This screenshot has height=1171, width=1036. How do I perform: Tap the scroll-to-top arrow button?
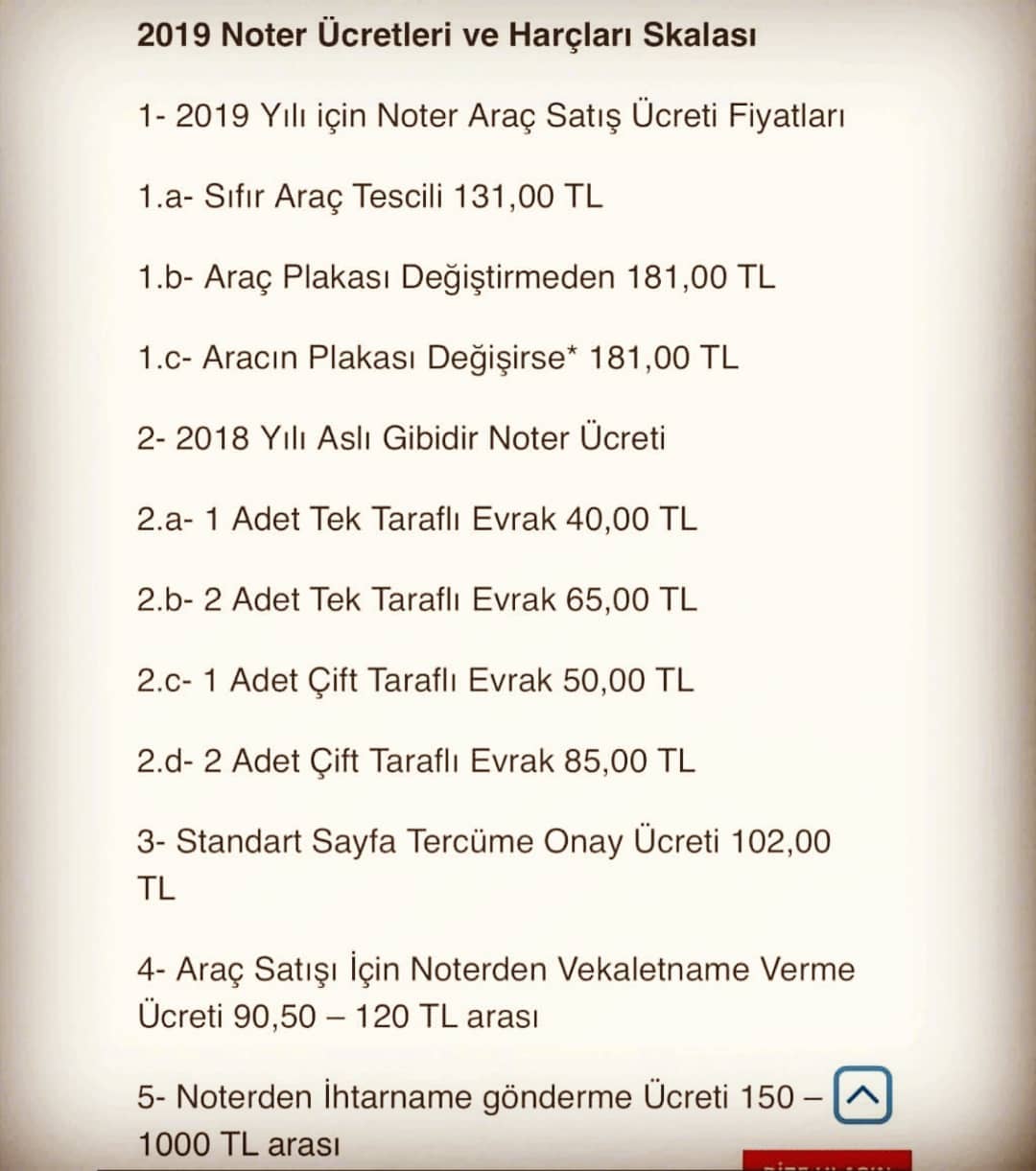(x=862, y=1094)
